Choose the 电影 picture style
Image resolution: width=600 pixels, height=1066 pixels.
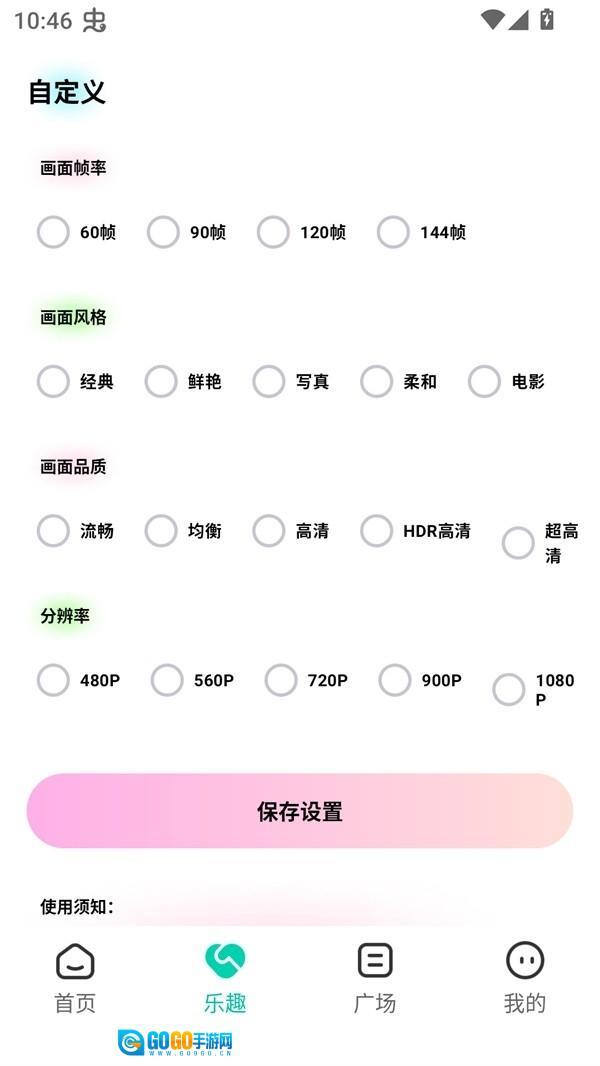coord(484,381)
